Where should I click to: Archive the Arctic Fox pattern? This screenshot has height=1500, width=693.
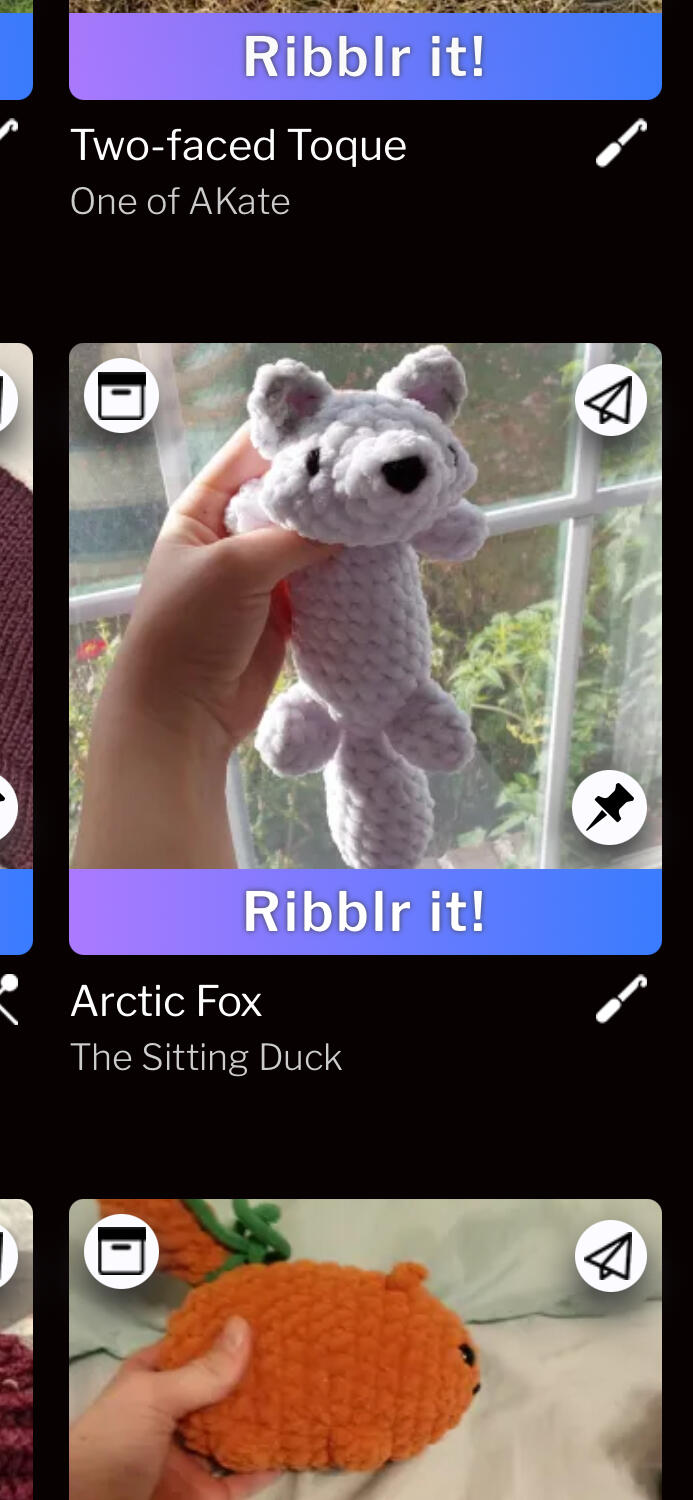pyautogui.click(x=122, y=396)
